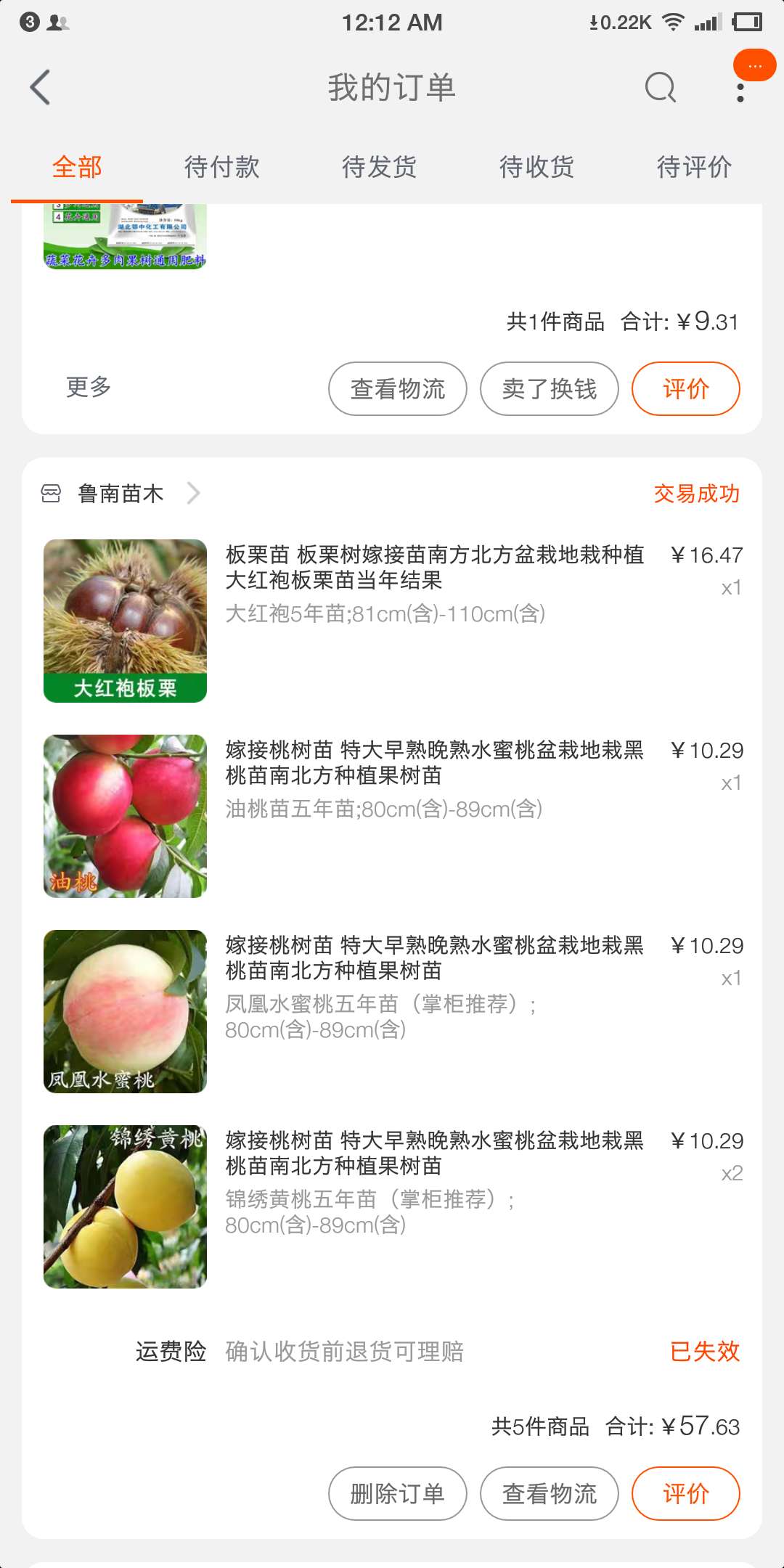Screen dimensions: 784x1568
Task: Open the three-dot overflow menu
Action: point(740,92)
